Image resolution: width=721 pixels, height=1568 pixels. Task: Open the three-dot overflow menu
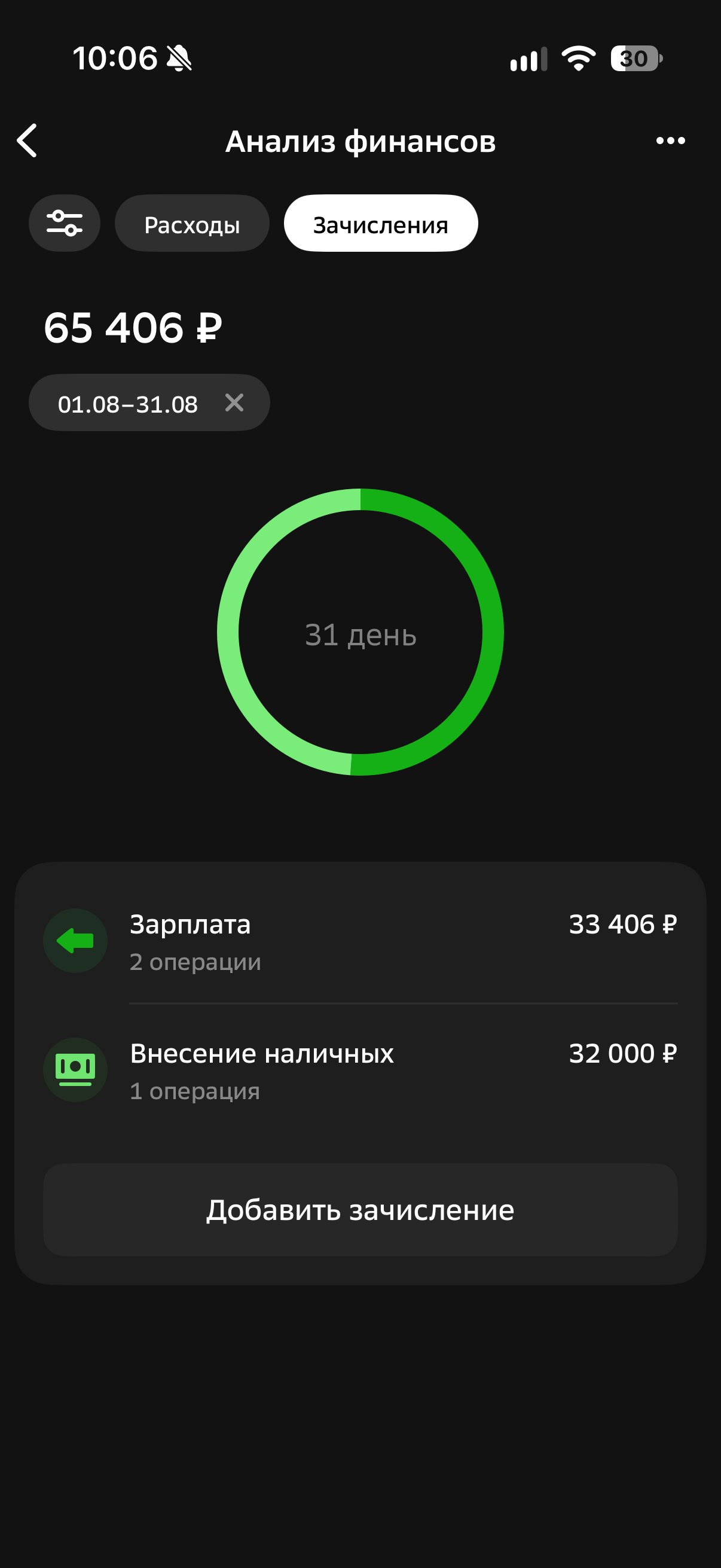point(671,141)
